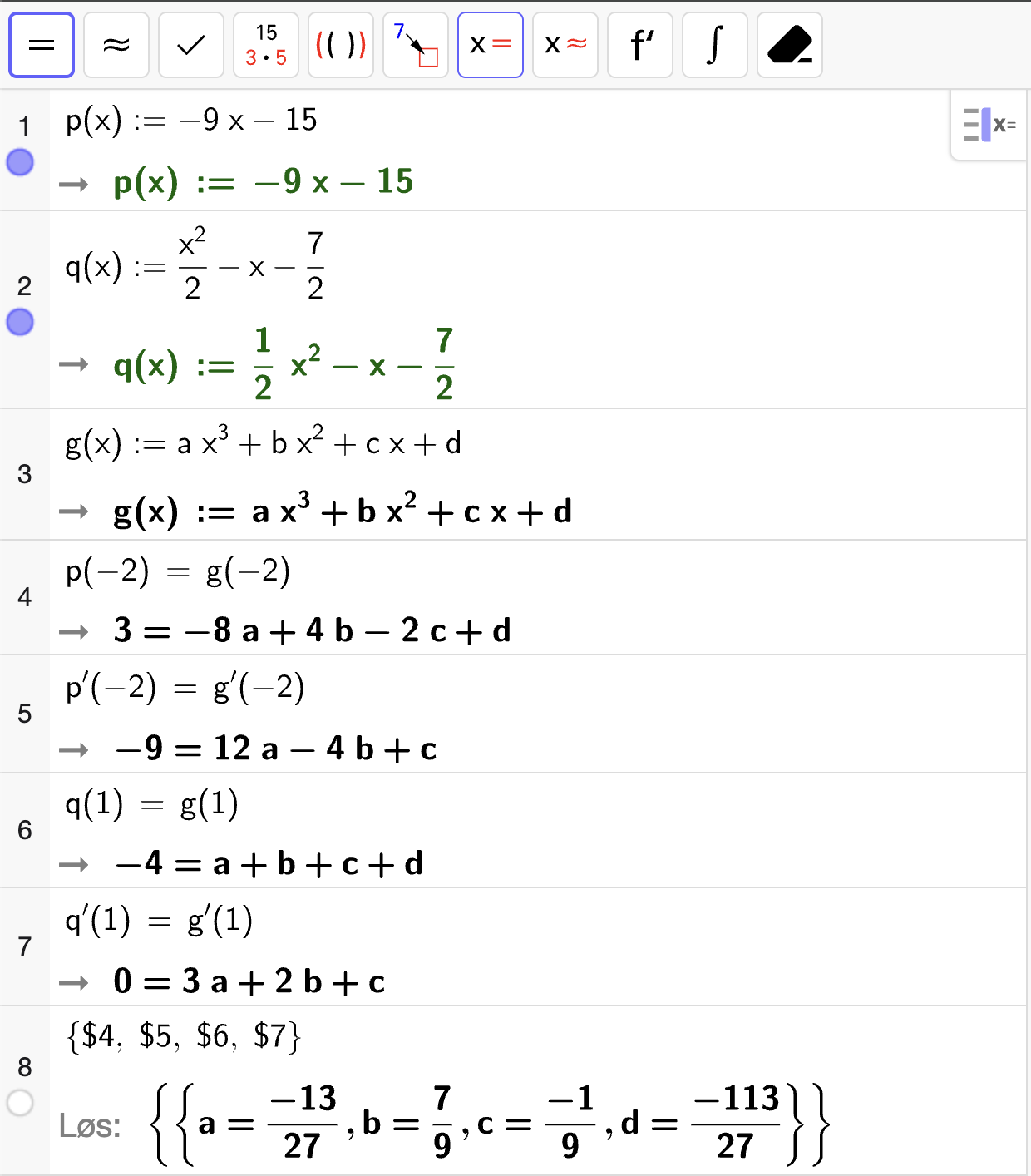The width and height of the screenshot is (1031, 1176).
Task: Select the Integral tool
Action: click(x=715, y=45)
